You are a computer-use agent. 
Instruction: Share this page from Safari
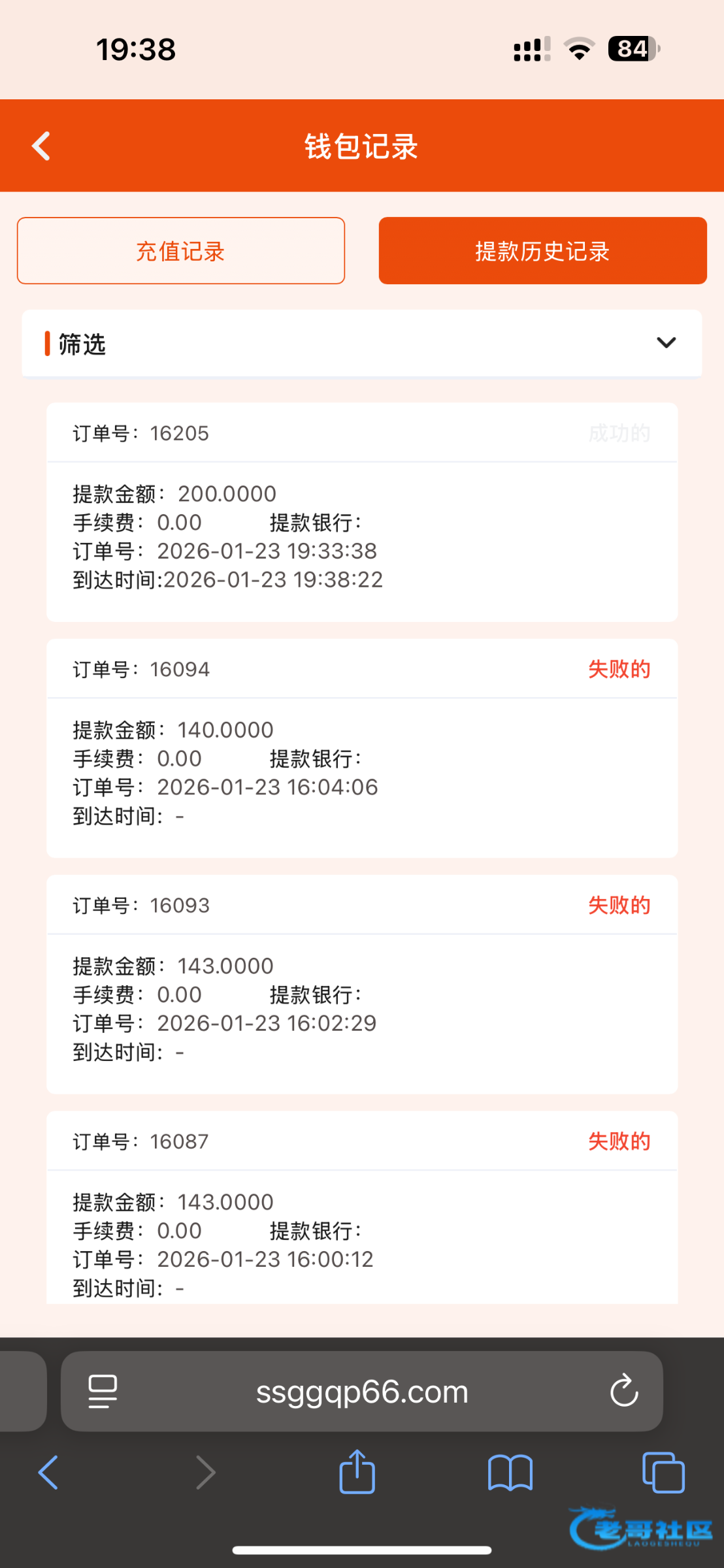[357, 1472]
